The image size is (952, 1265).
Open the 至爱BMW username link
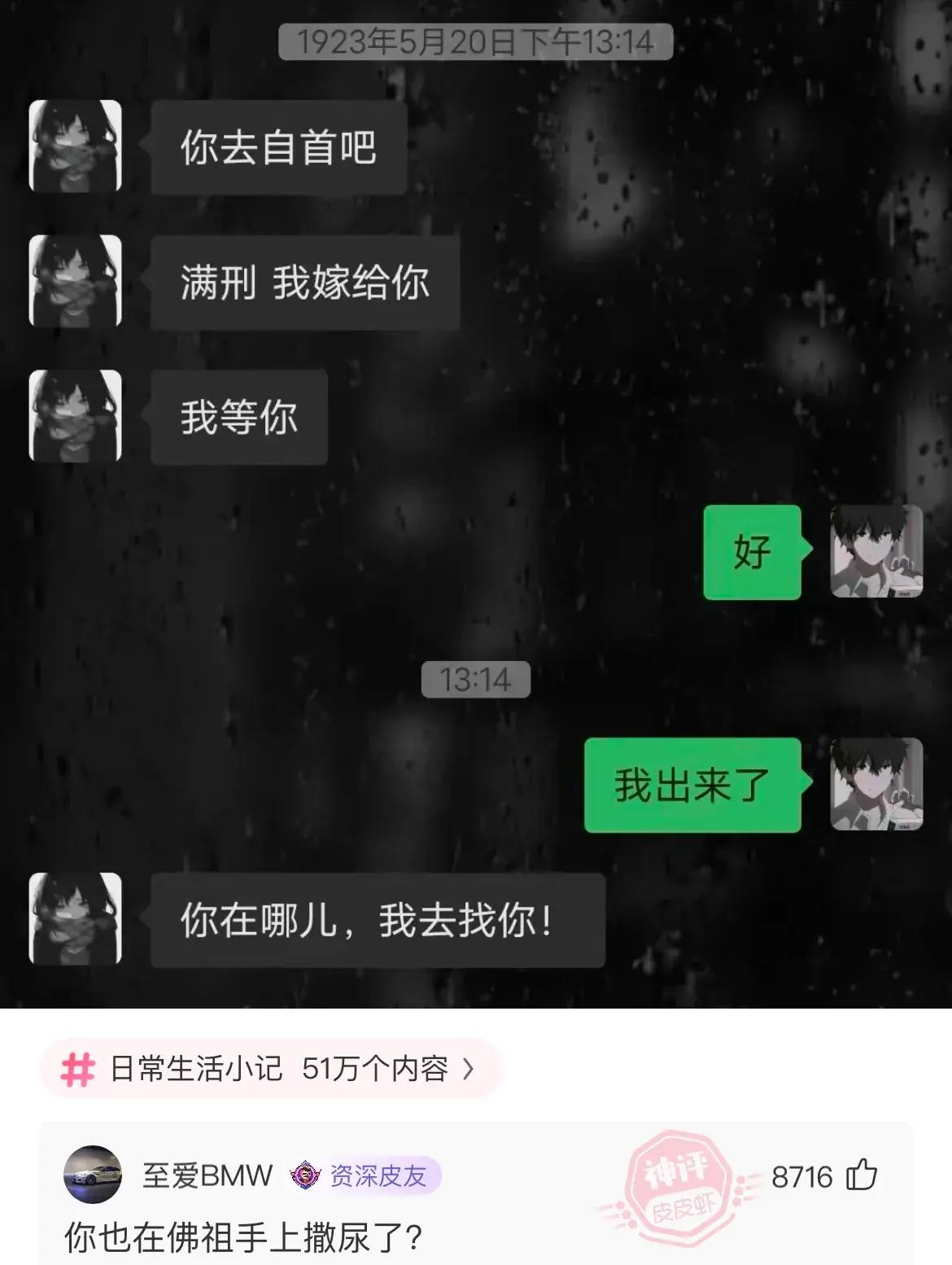click(207, 1175)
